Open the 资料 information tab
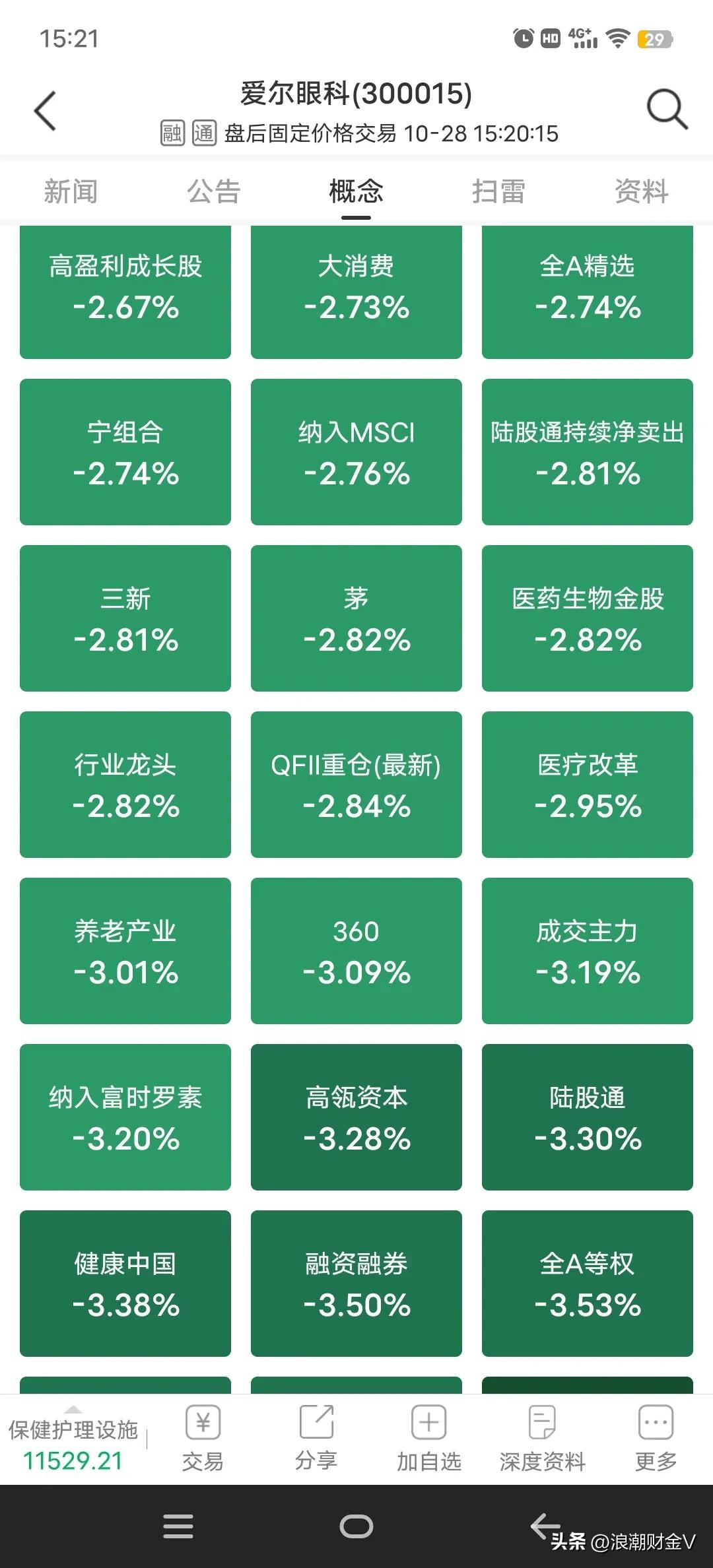This screenshot has height=1568, width=713. pyautogui.click(x=639, y=191)
